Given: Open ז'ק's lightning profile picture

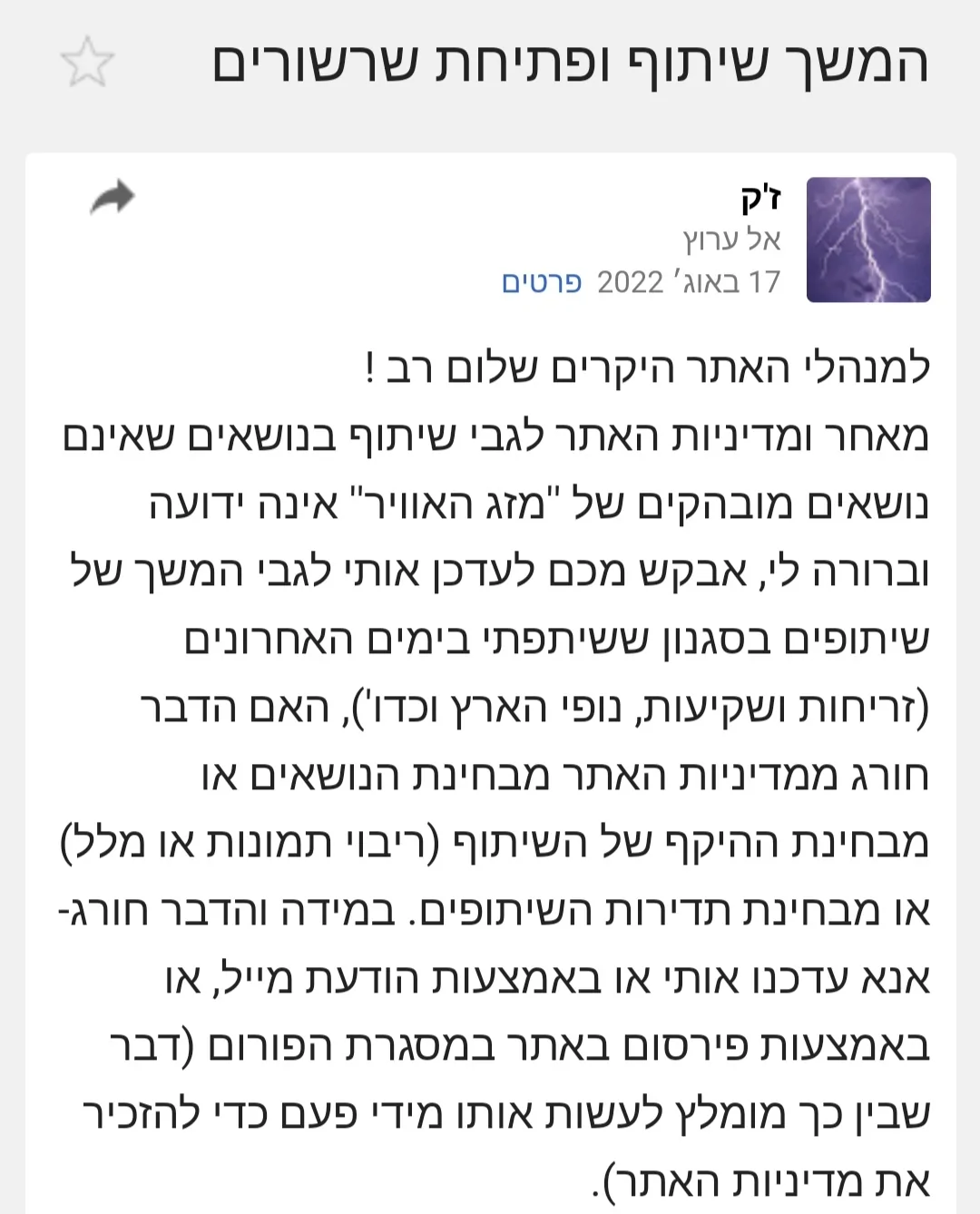Looking at the screenshot, I should [868, 240].
